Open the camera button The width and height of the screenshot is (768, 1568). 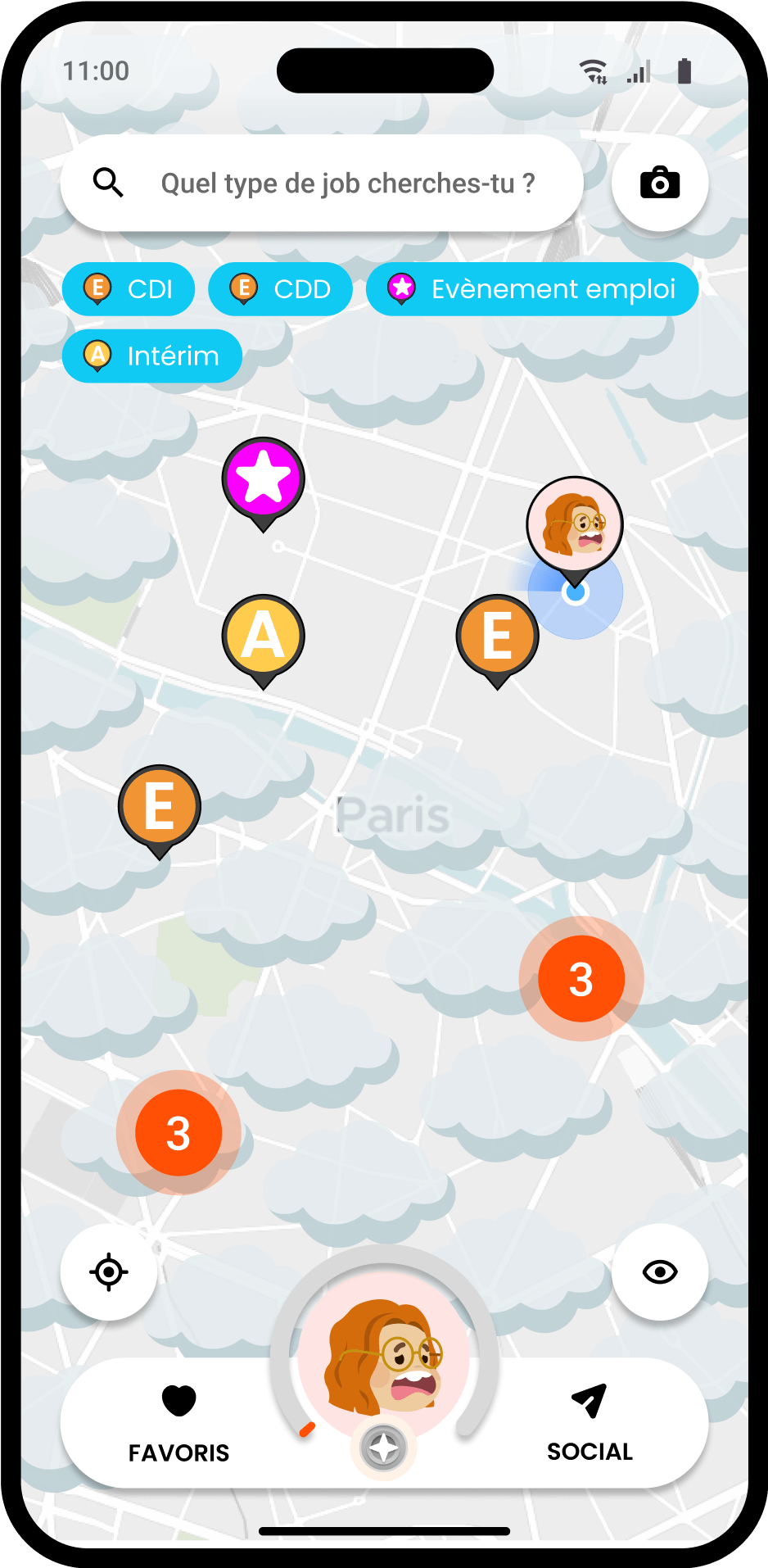pyautogui.click(x=659, y=184)
